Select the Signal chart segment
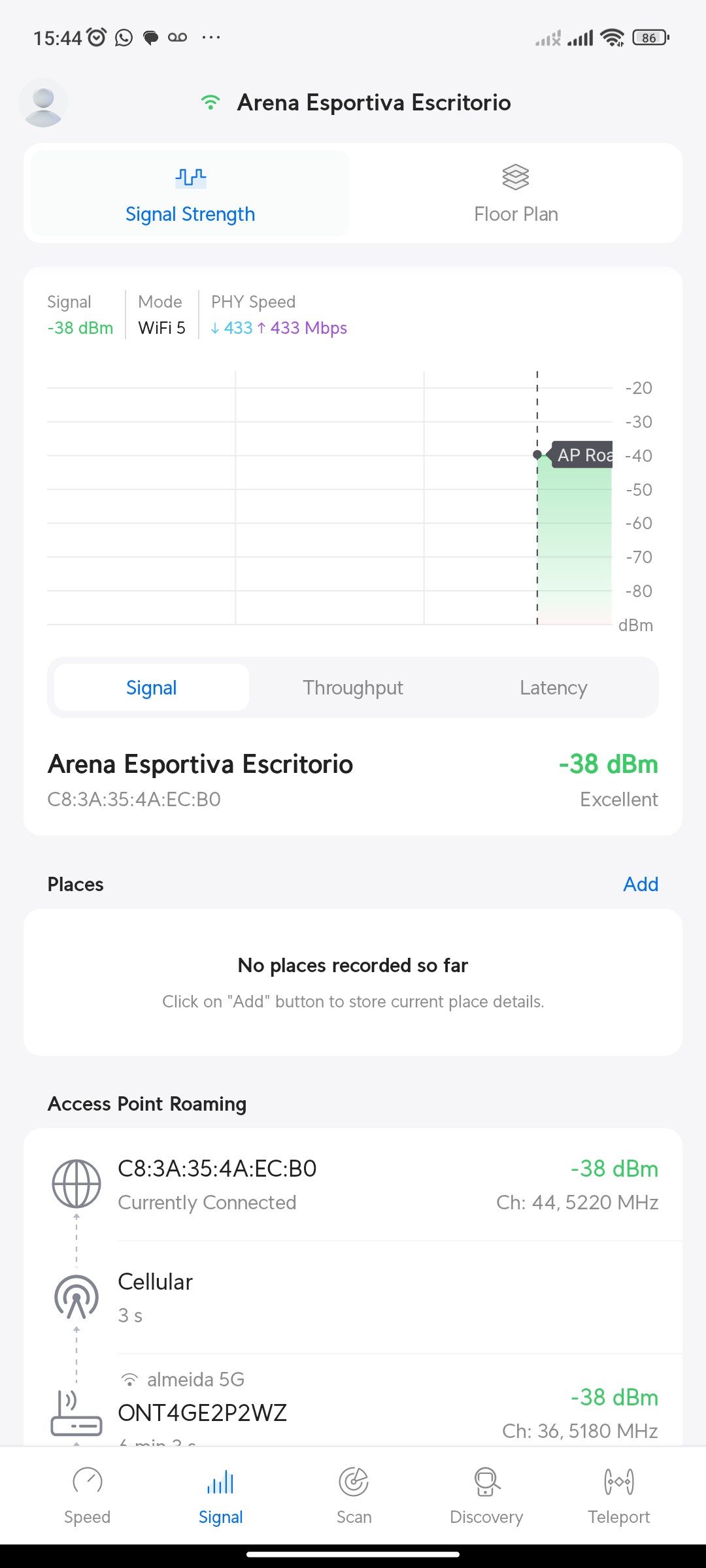This screenshot has height=1568, width=706. [152, 688]
